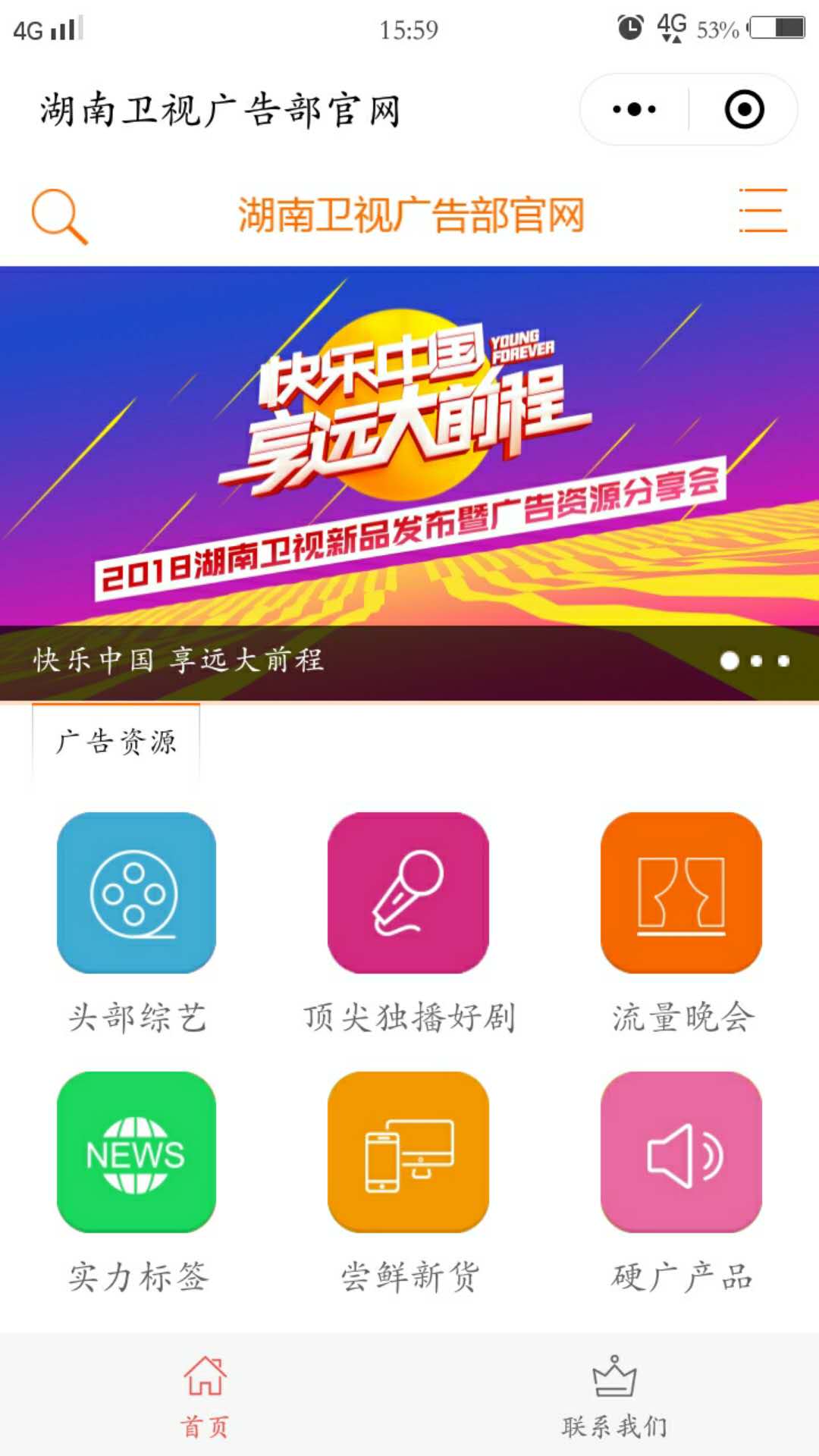
Task: Switch to the 首页 tab
Action: 205,1395
